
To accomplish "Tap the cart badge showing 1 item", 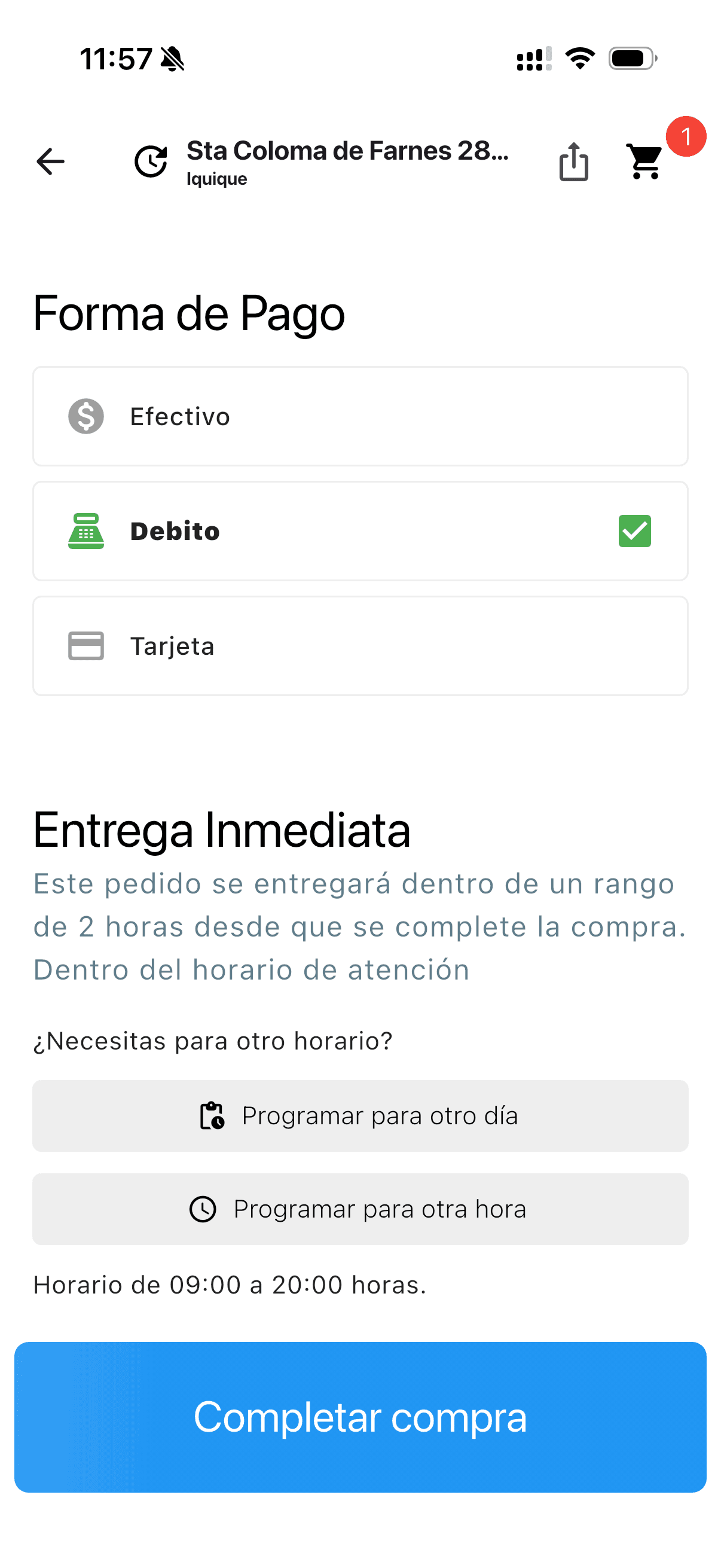I will click(x=686, y=138).
